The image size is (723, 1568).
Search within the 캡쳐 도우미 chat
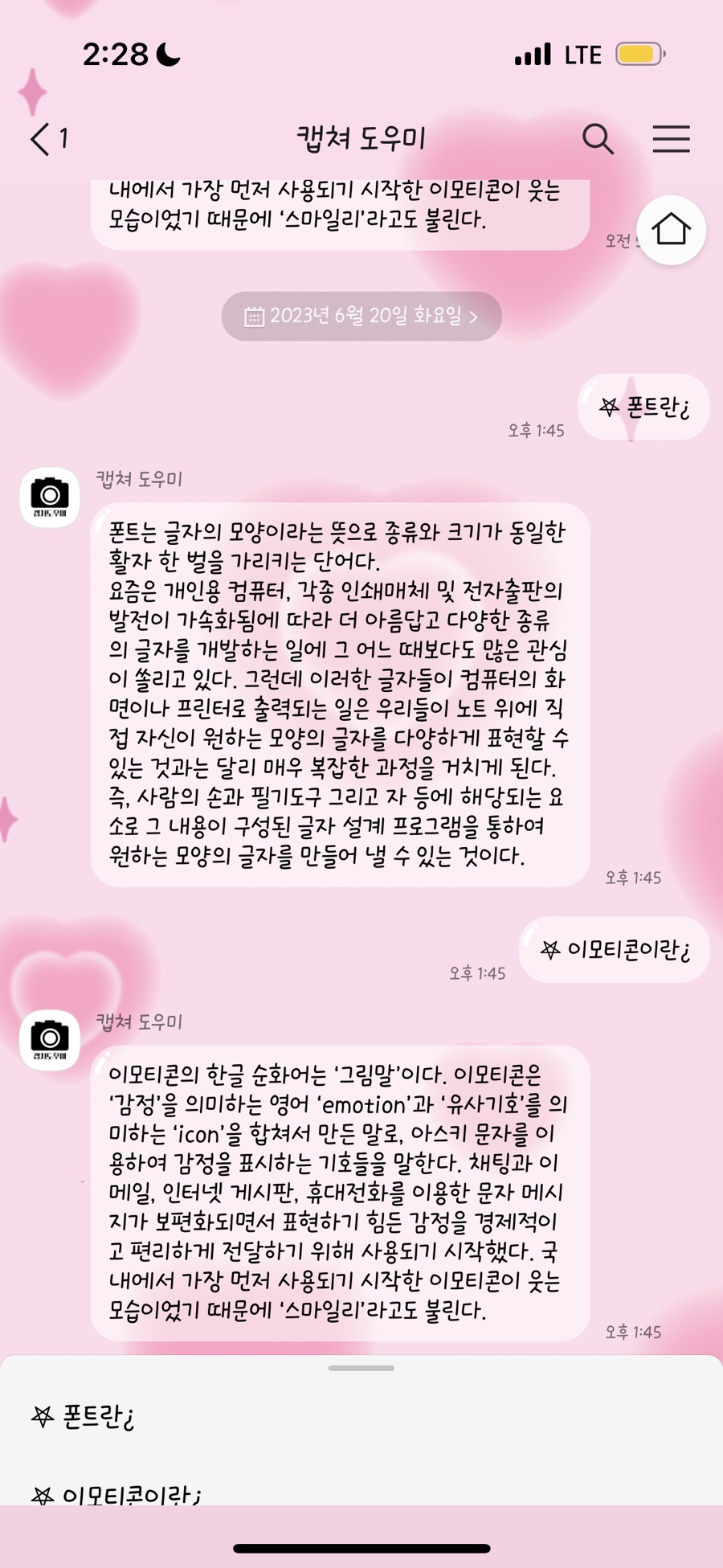598,139
